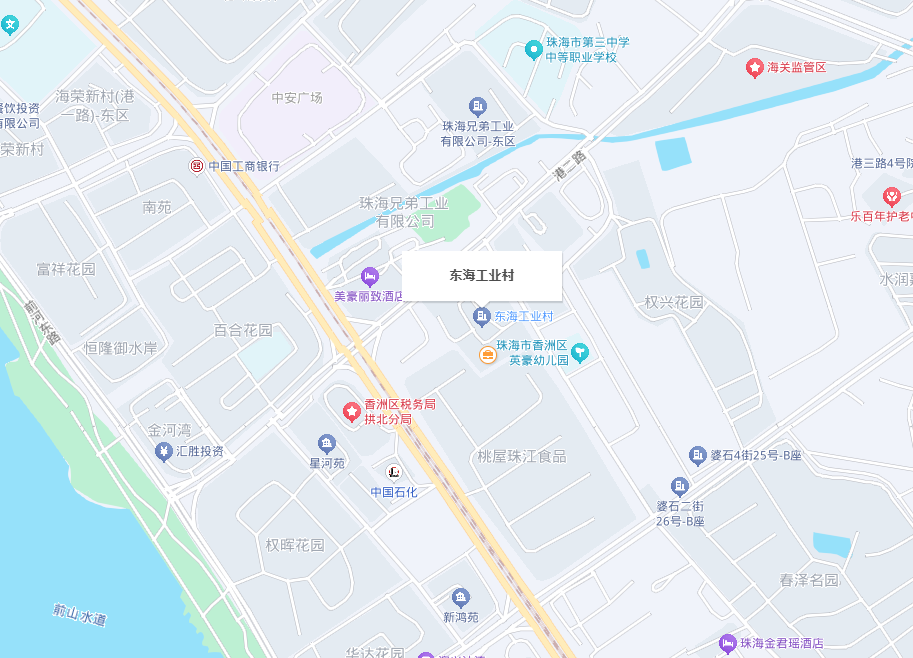Select the 中国工商银行 bank marker
Screen dimensions: 913x658
[x=198, y=165]
